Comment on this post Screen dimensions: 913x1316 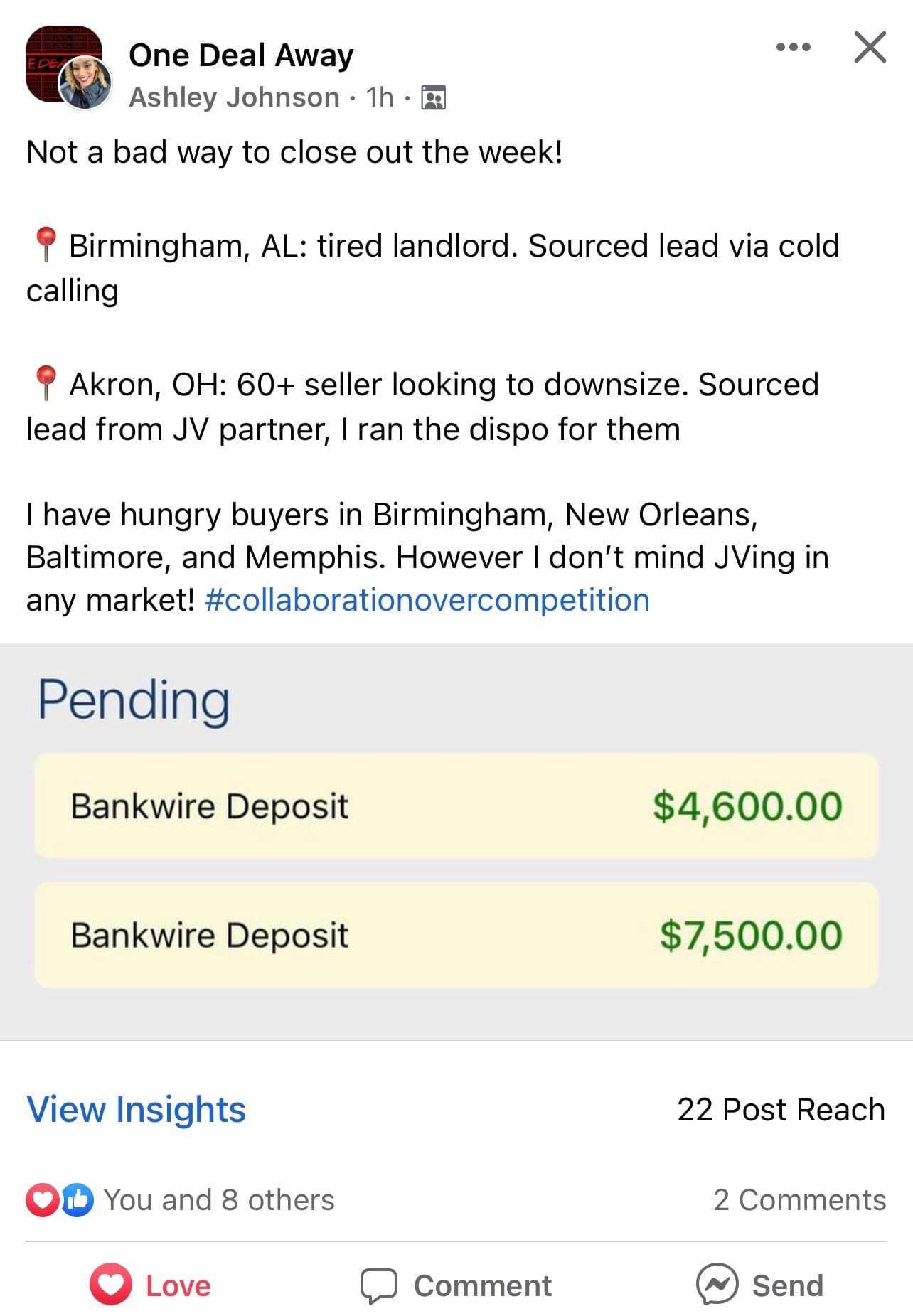coord(457,1285)
